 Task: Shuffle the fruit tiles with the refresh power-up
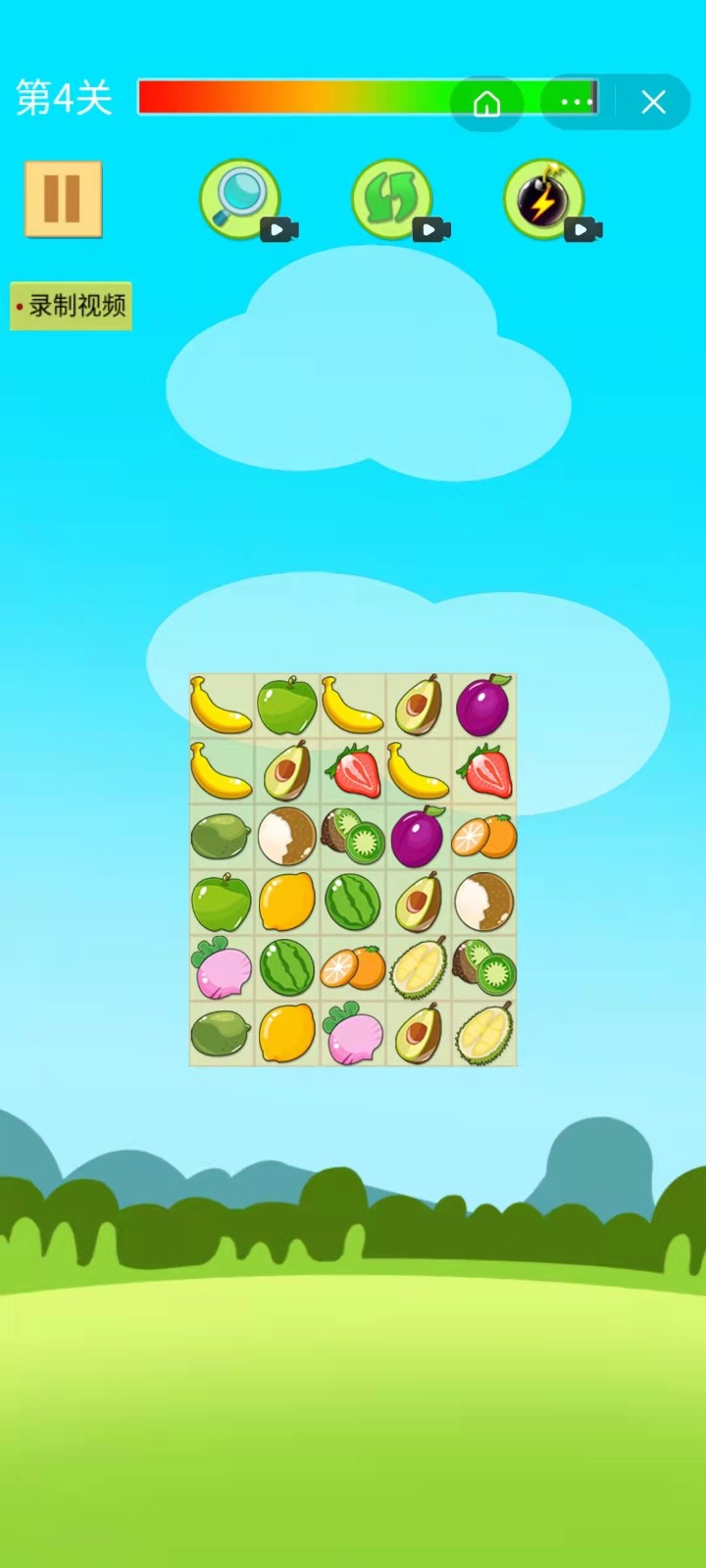(392, 199)
